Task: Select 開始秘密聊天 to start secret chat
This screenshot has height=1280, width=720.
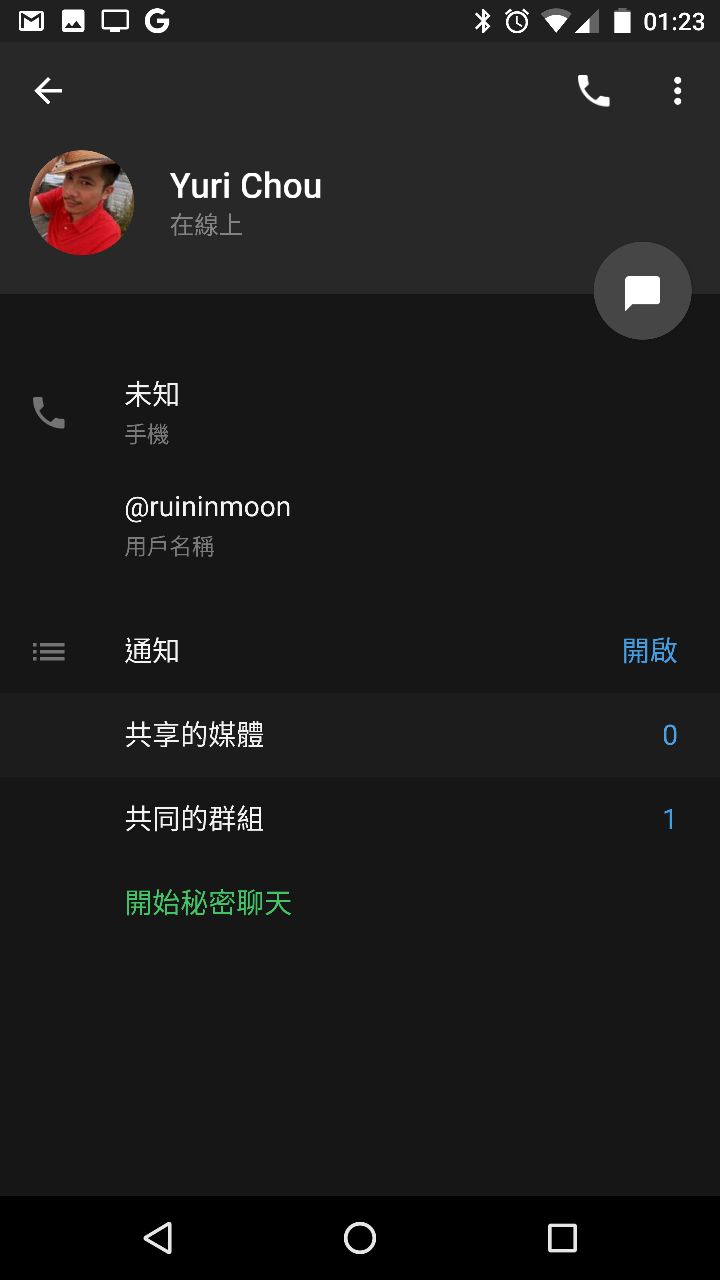Action: tap(209, 903)
